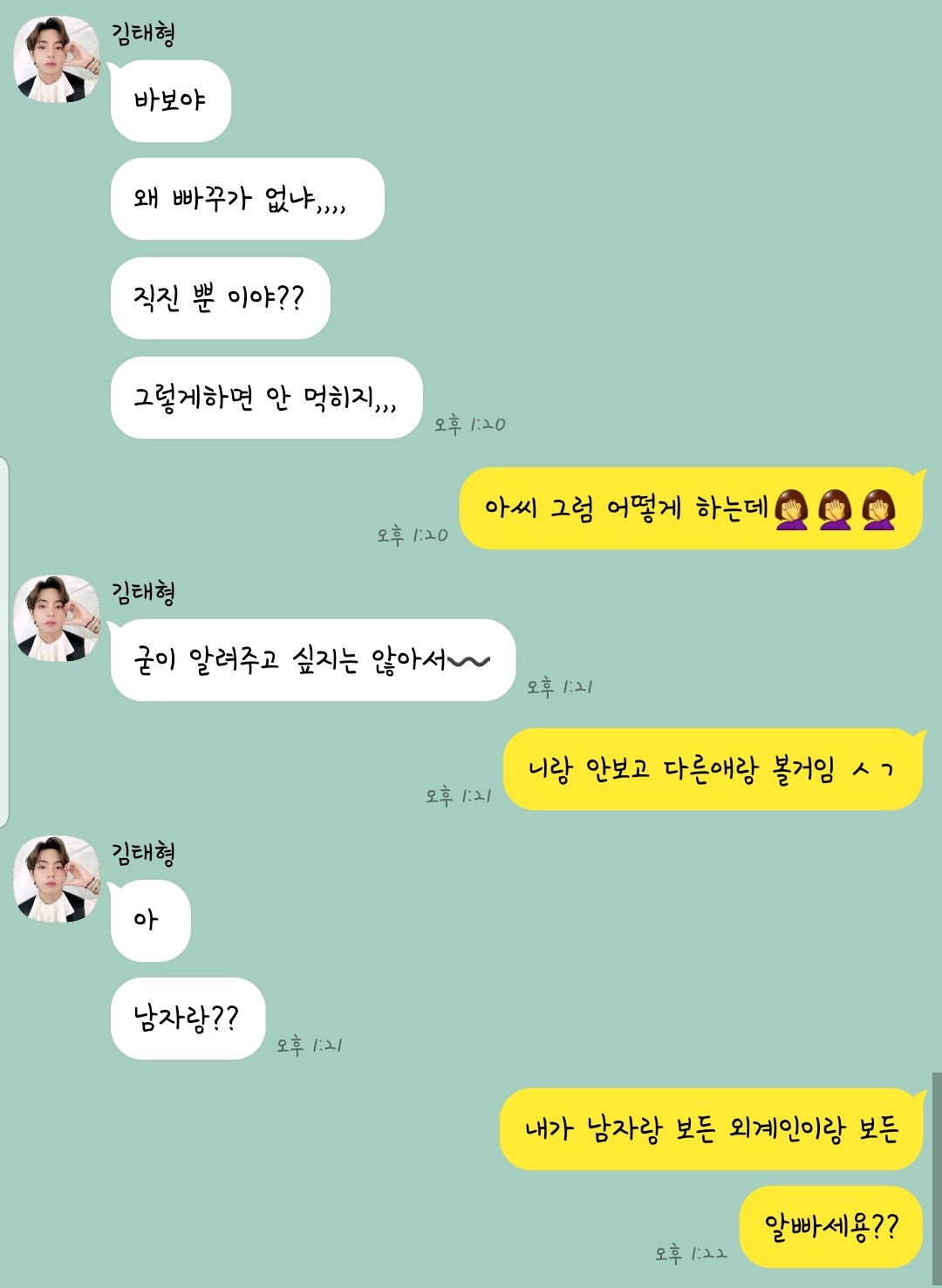The height and width of the screenshot is (1288, 942).
Task: View 김태형's profile picture above the 남자랑?? message
Action: tap(57, 879)
